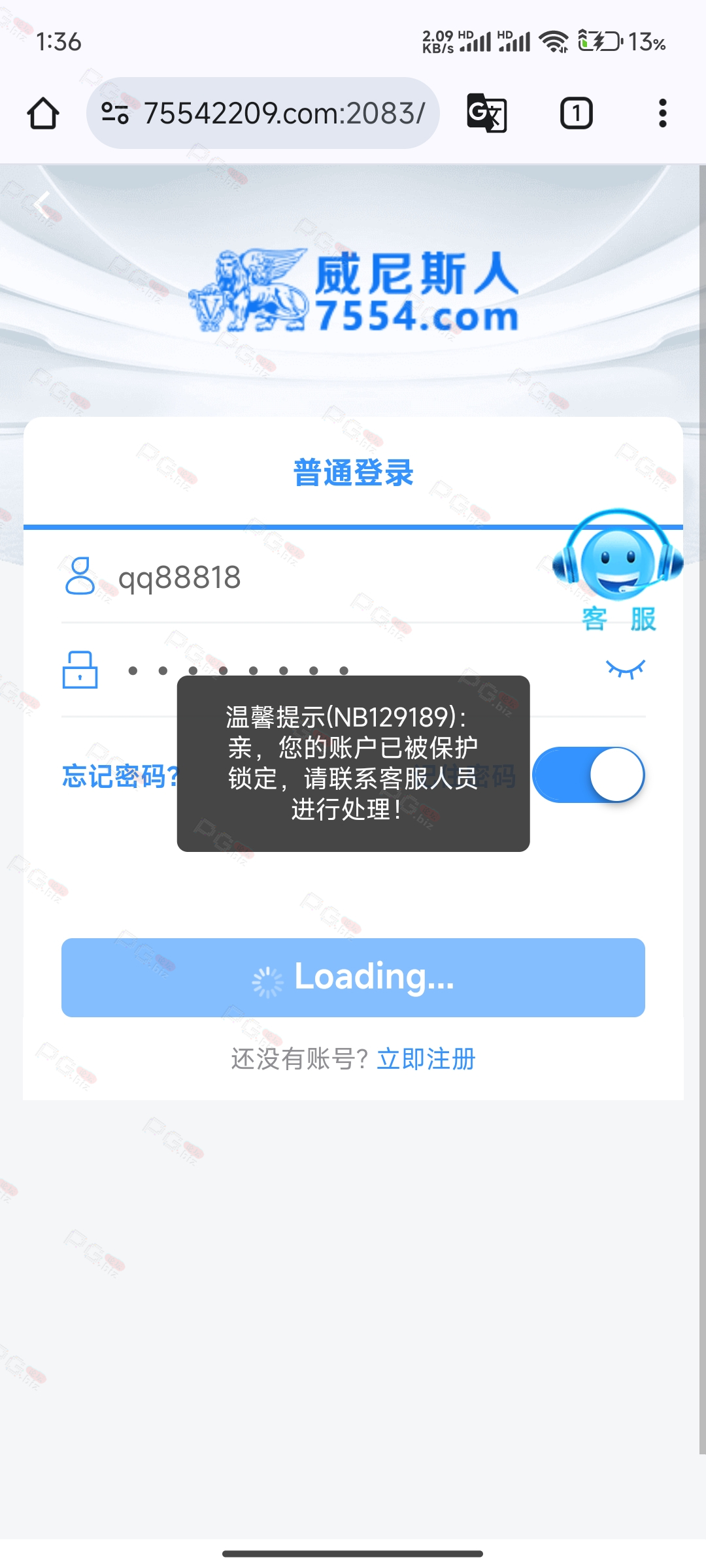Edit the username field with qq88818
706x1568 pixels.
[307, 578]
